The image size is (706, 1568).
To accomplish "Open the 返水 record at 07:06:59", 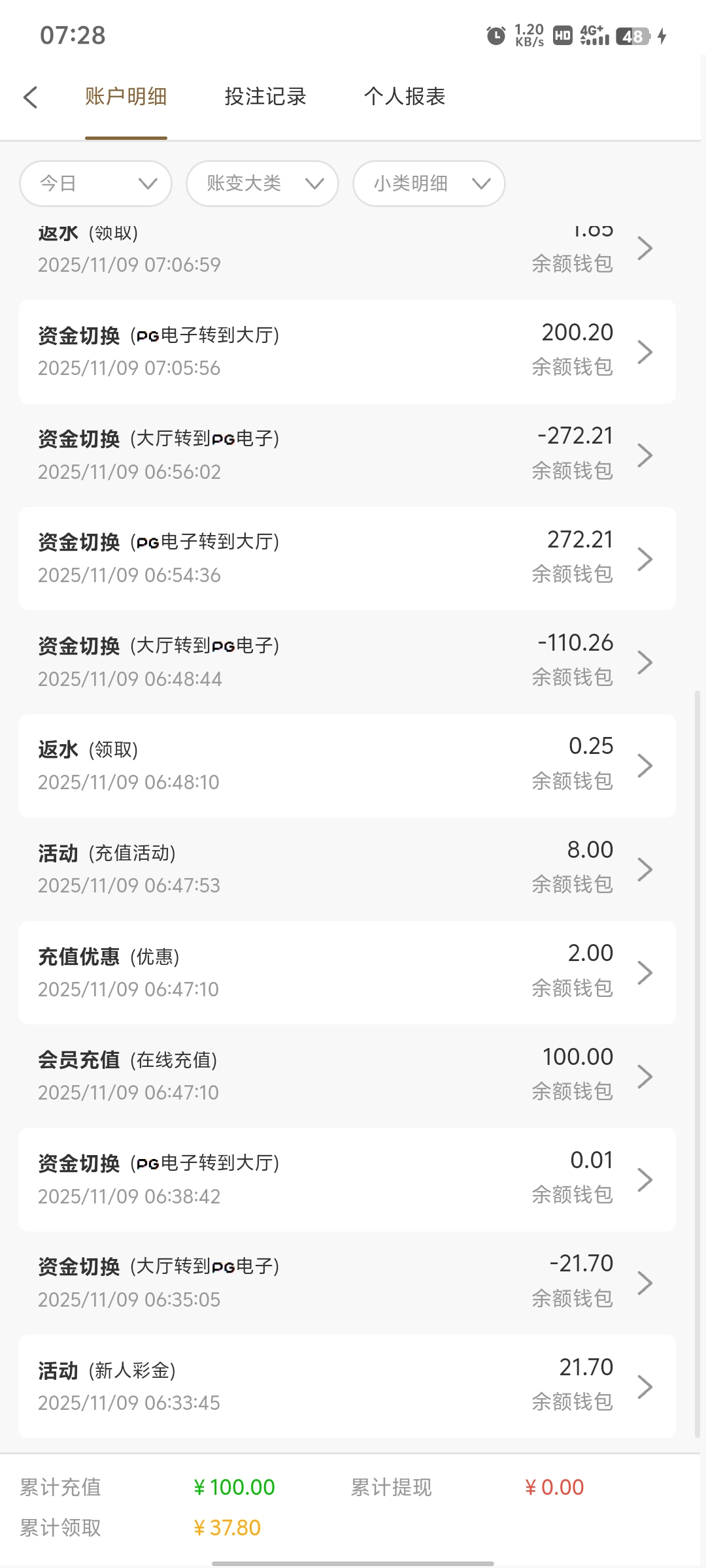I will 347,252.
